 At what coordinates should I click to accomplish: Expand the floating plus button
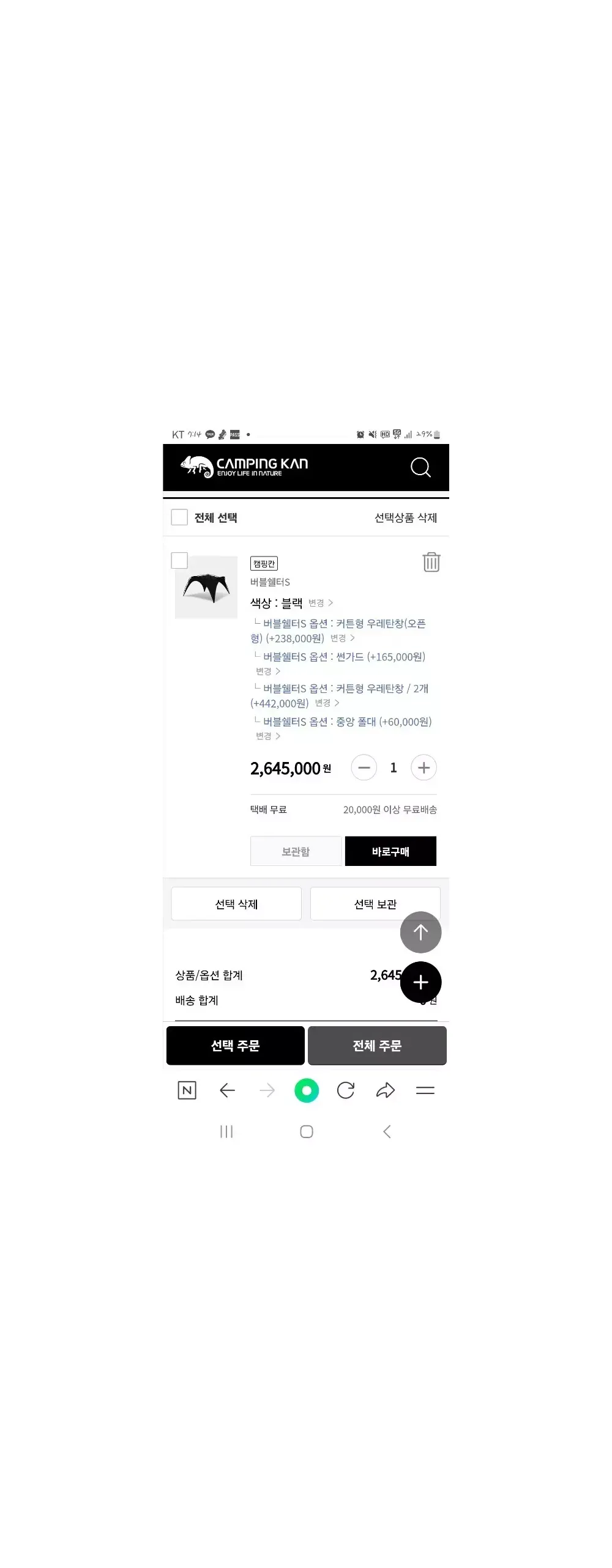tap(420, 982)
